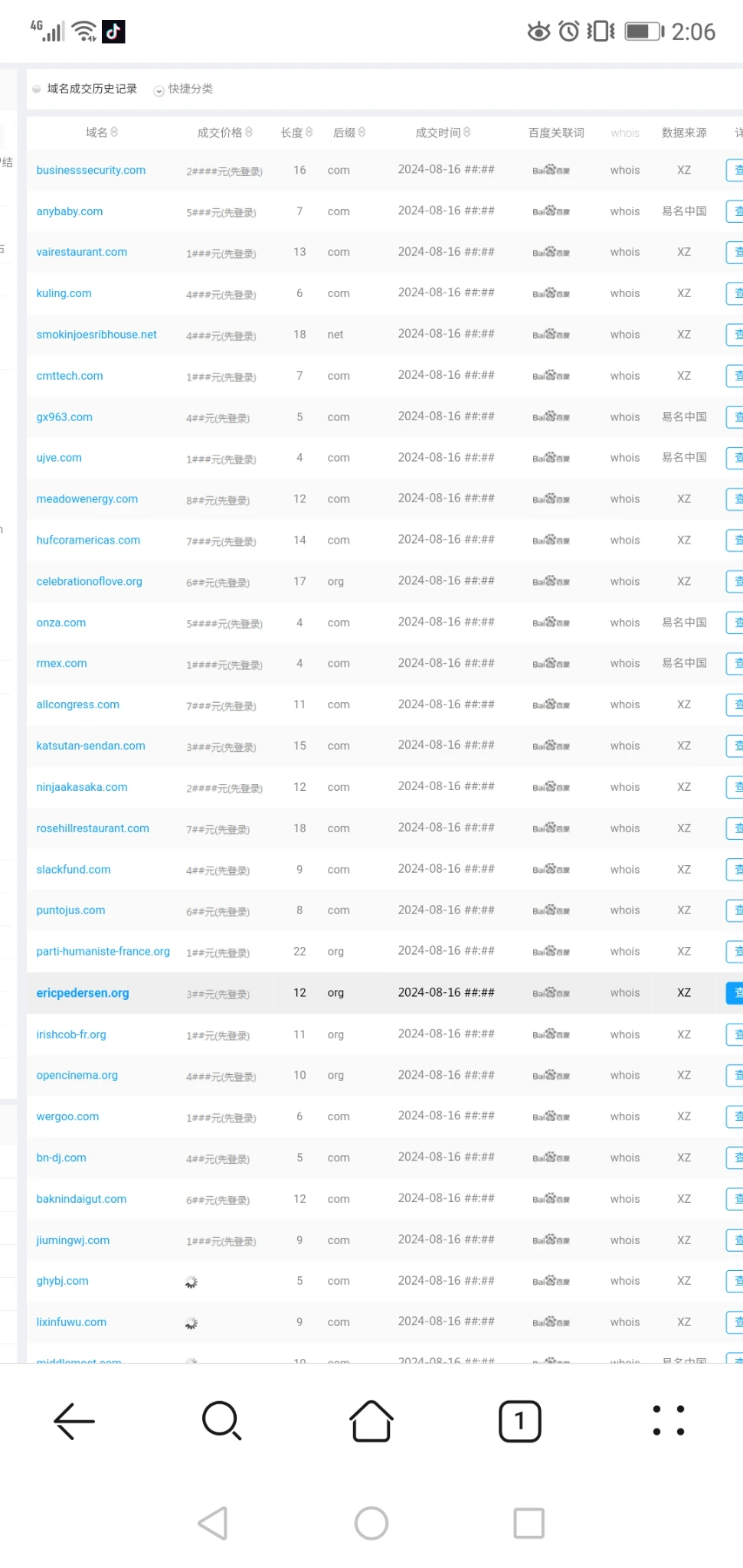Sort the table by domain name
Viewport: 743px width, 1568px height.
click(102, 132)
